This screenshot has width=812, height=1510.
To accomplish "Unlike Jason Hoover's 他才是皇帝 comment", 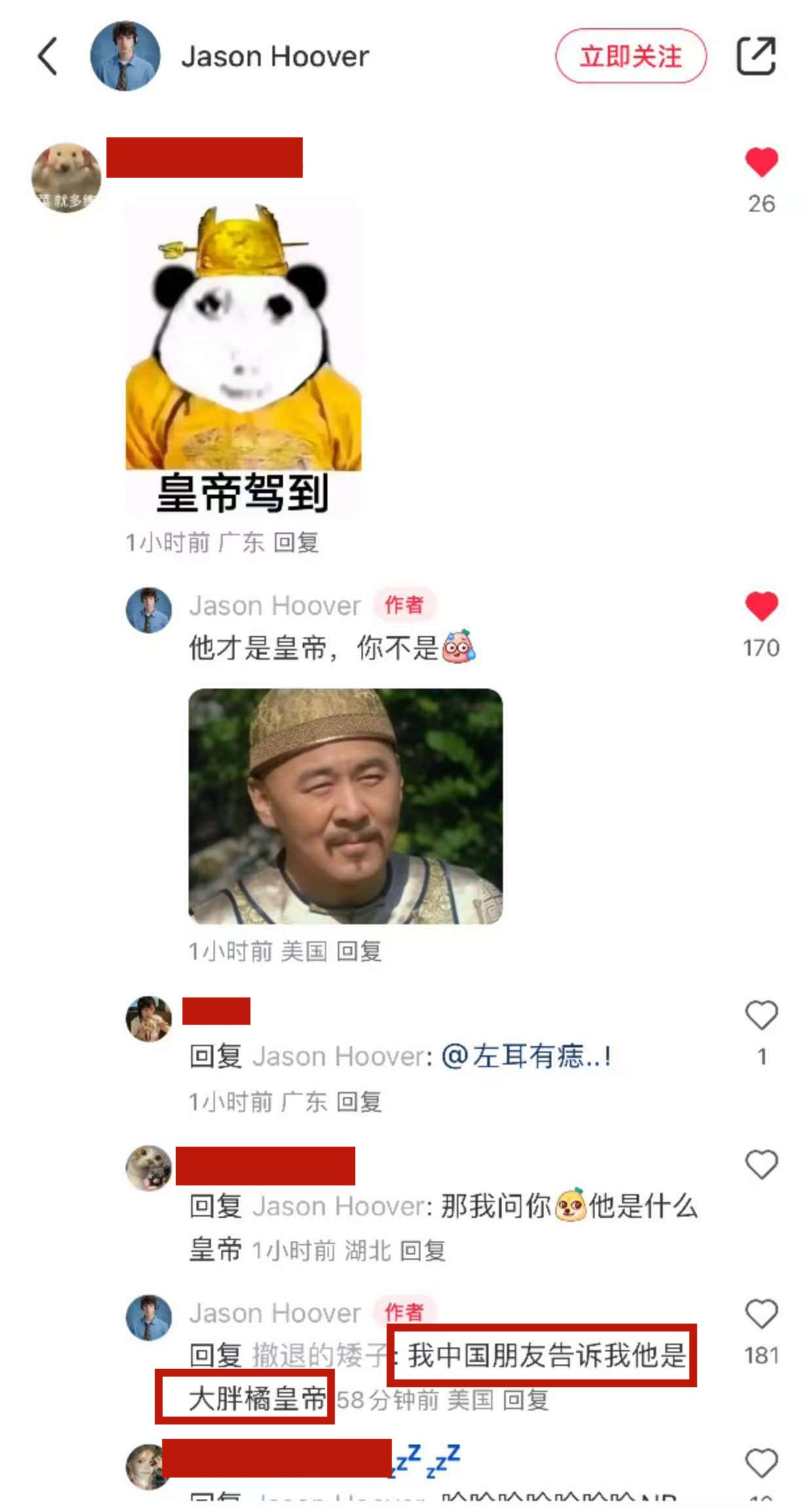I will click(761, 606).
